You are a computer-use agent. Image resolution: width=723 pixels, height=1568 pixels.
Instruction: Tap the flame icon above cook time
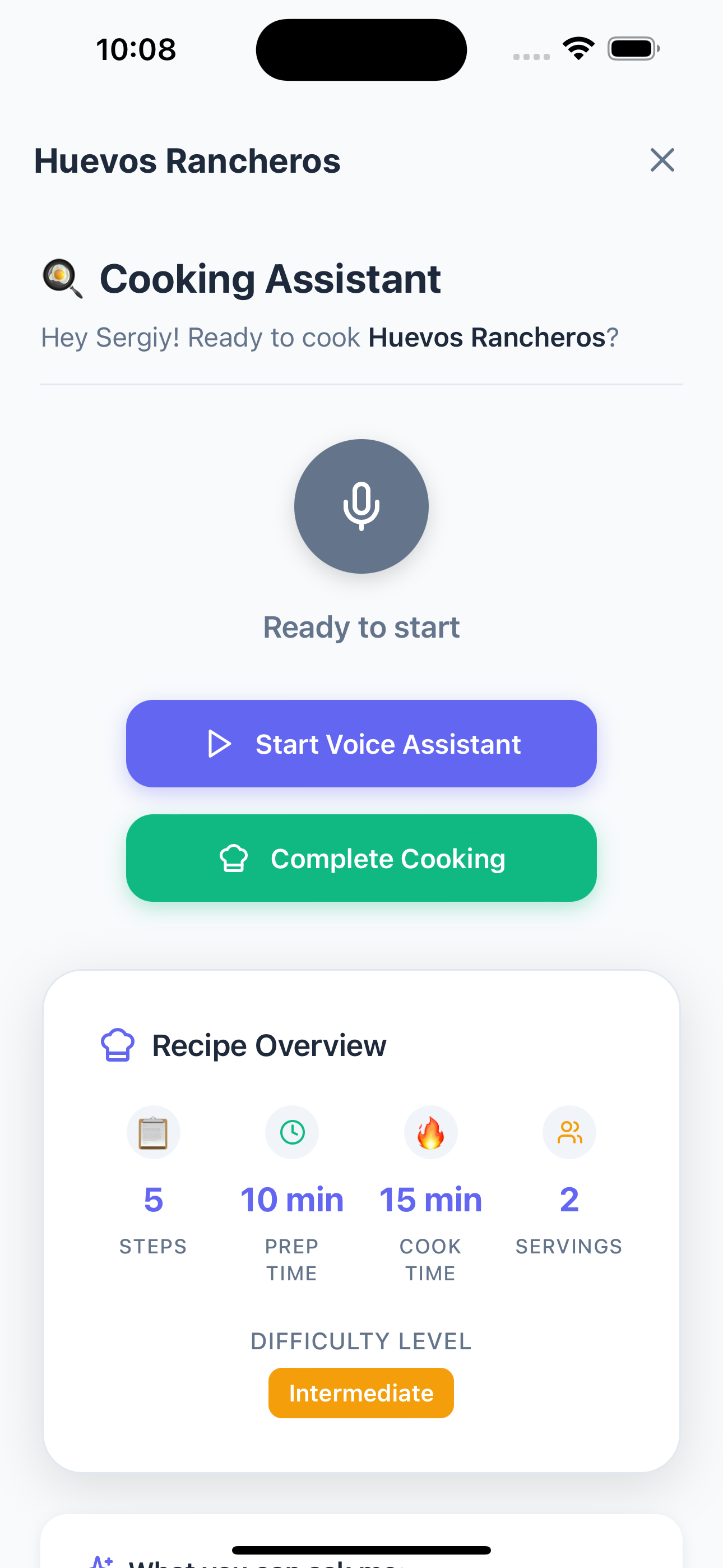[x=430, y=1132]
